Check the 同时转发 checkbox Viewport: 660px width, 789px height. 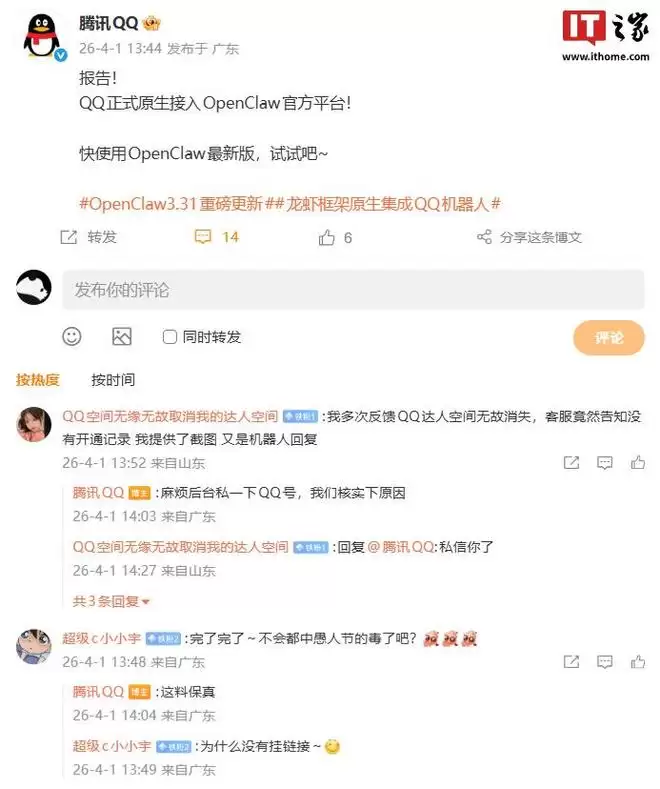point(170,337)
